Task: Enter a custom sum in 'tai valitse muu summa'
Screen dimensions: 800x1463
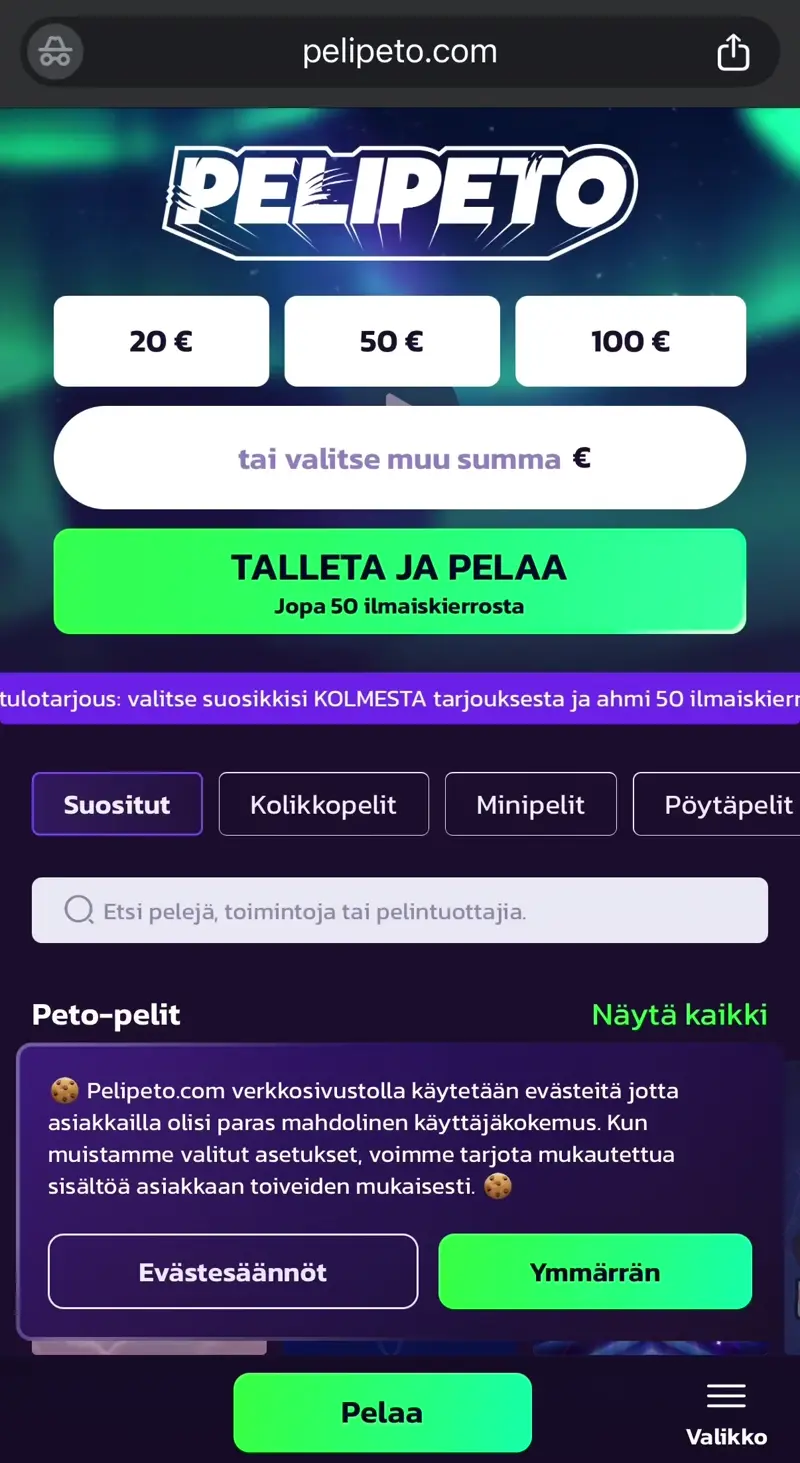Action: [400, 458]
